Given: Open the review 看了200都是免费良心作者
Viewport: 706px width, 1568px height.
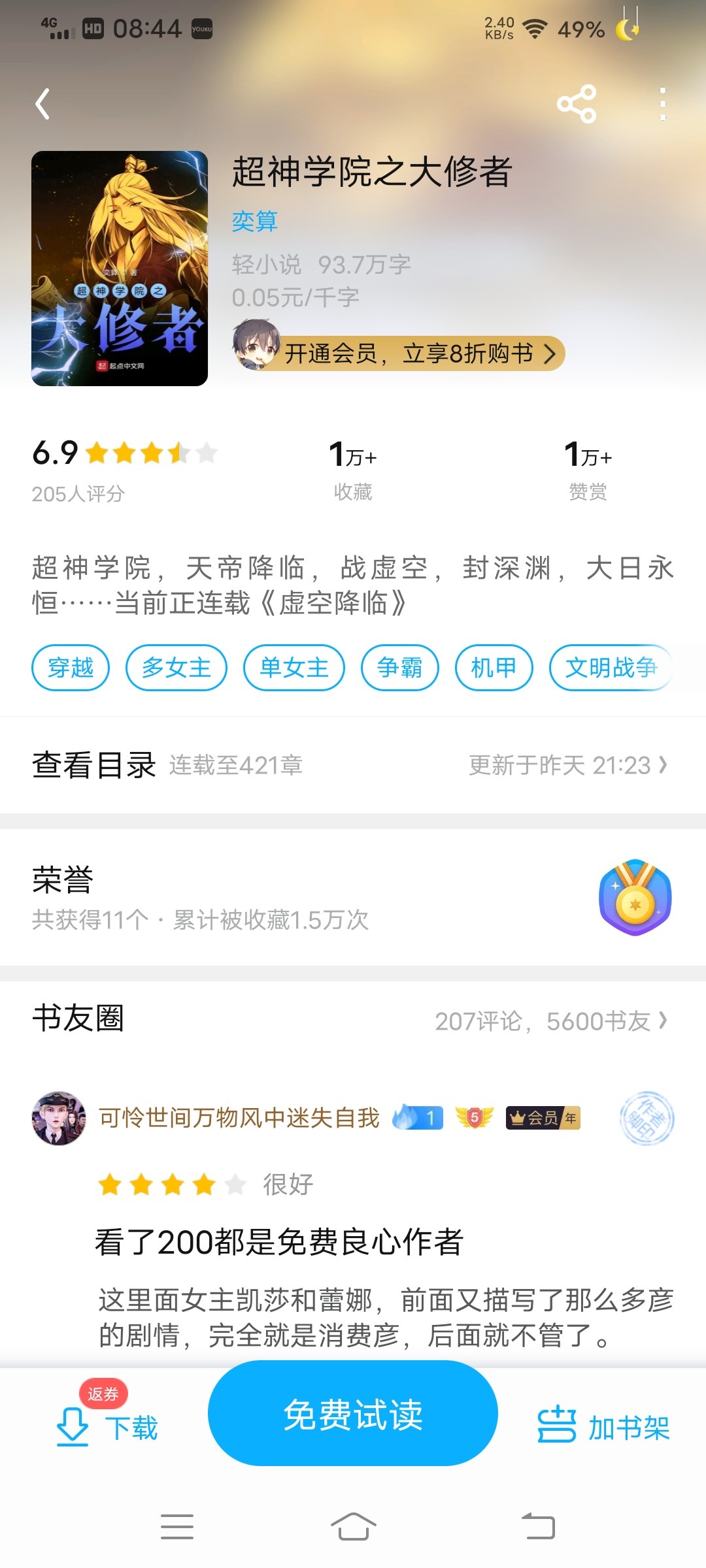Looking at the screenshot, I should pos(279,1242).
